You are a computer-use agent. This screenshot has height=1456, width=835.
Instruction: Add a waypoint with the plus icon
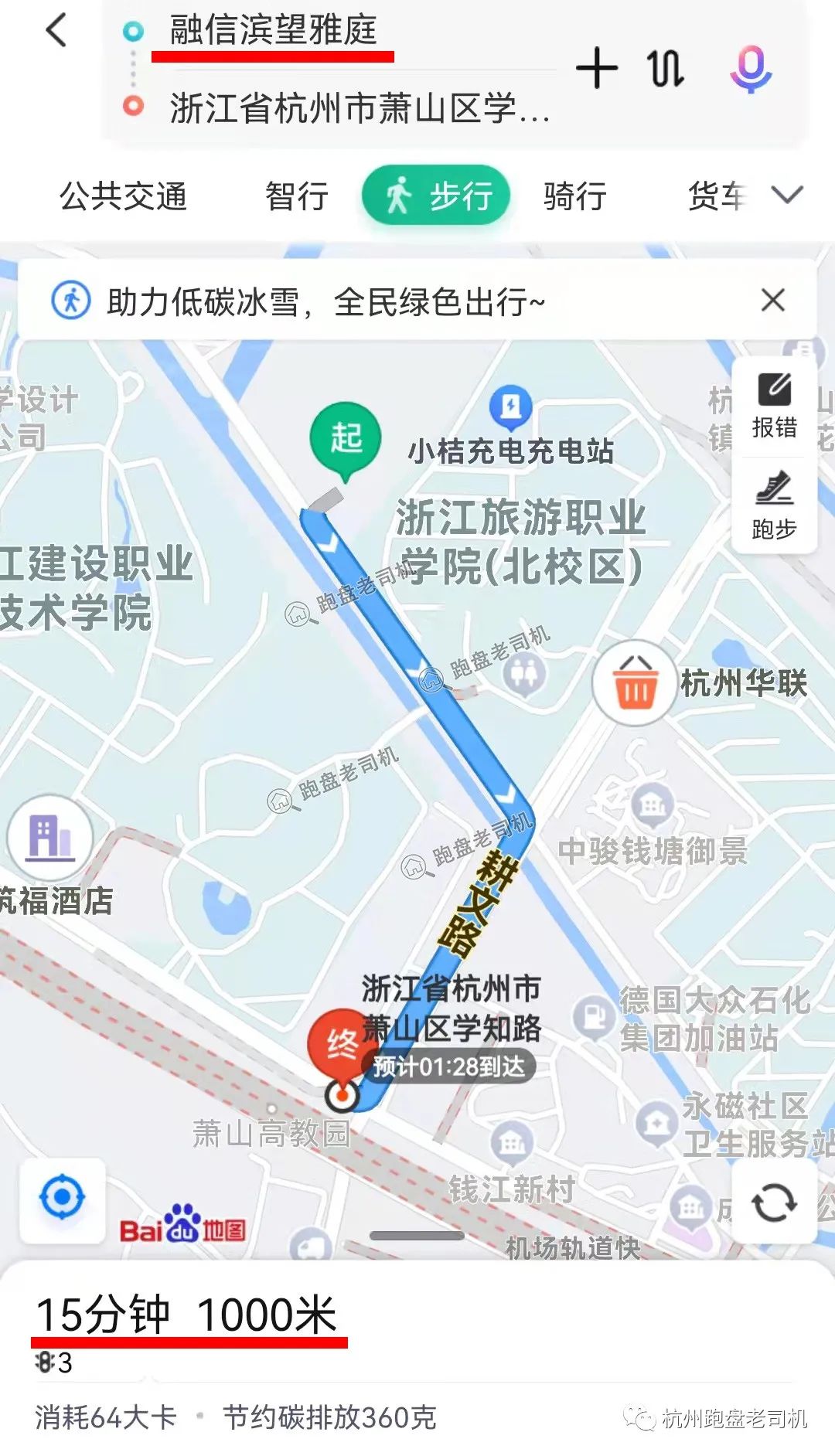tap(597, 70)
